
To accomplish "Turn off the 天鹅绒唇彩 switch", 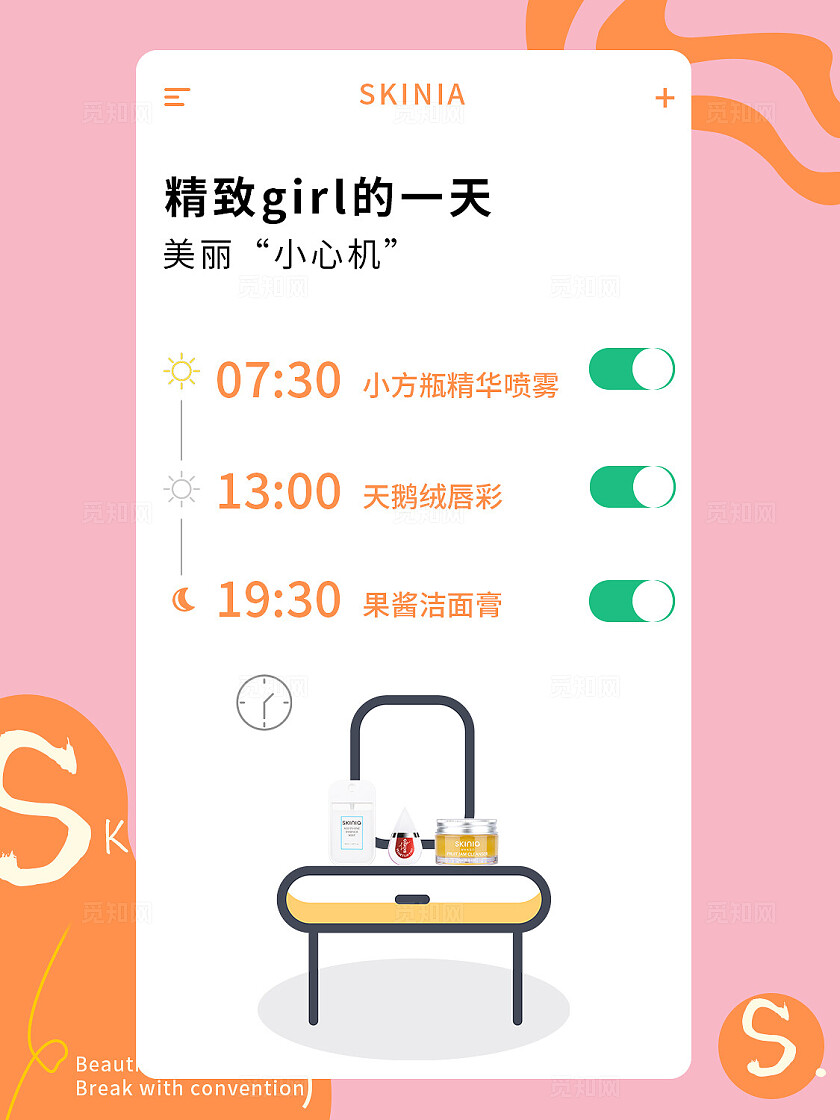I will tap(633, 489).
